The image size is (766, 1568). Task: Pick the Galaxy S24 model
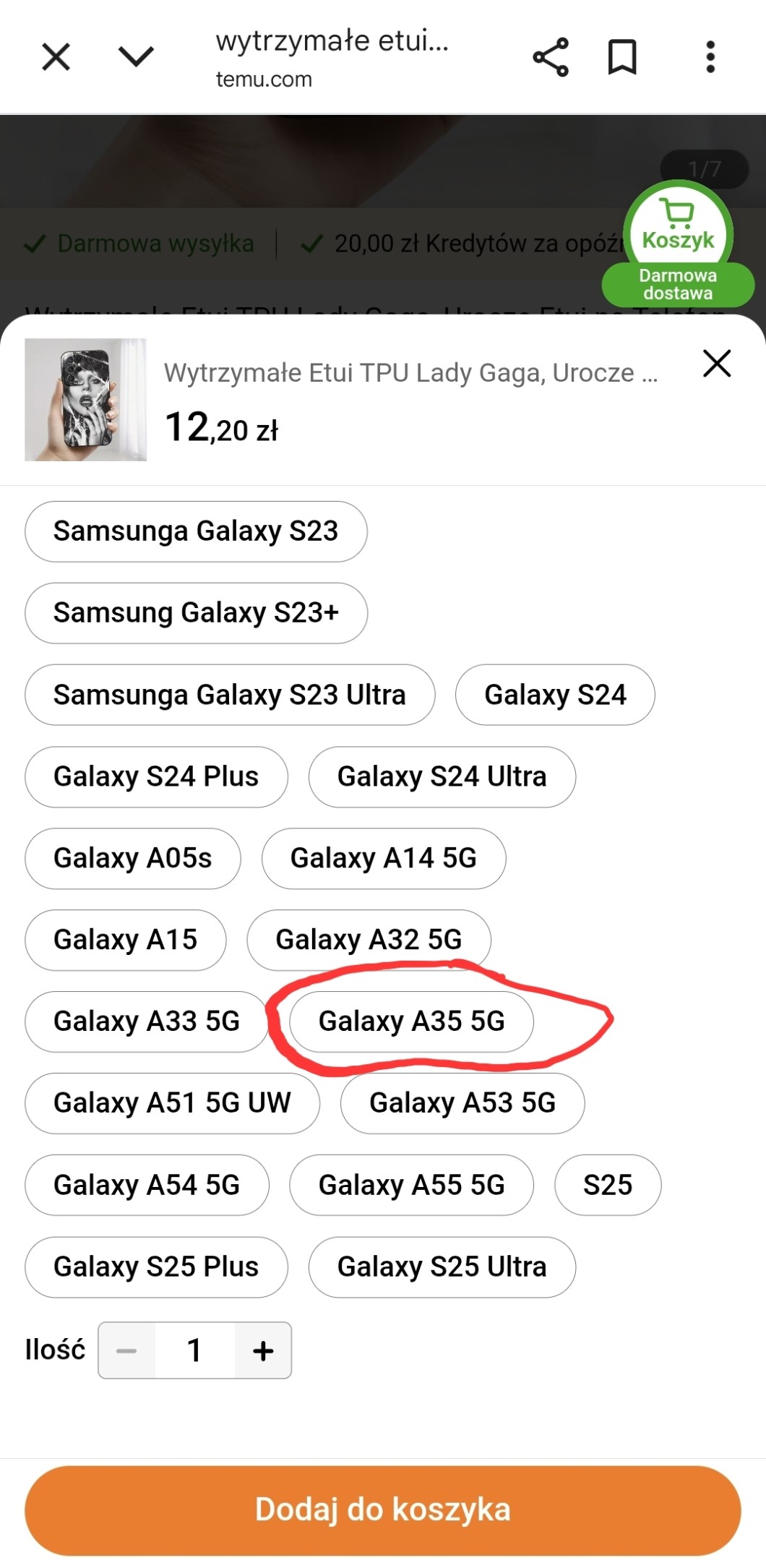tap(555, 695)
